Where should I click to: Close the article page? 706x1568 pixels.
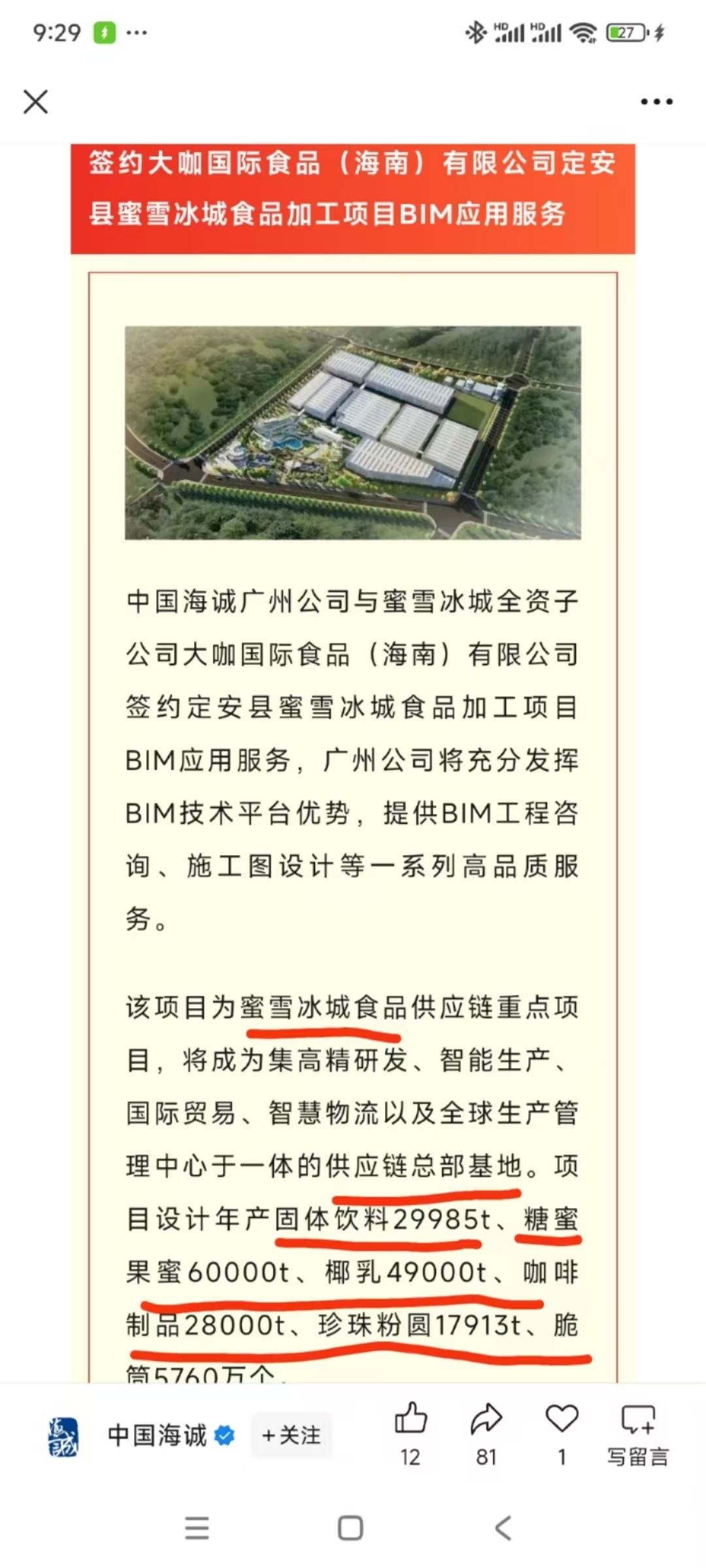click(35, 102)
